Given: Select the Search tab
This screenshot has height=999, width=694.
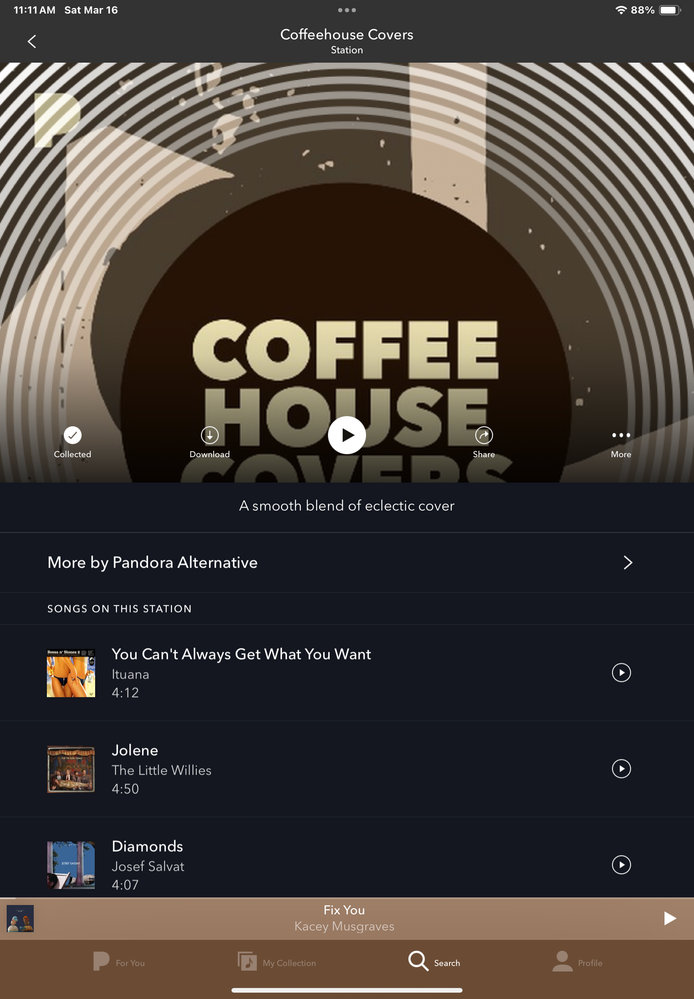Looking at the screenshot, I should 434,962.
